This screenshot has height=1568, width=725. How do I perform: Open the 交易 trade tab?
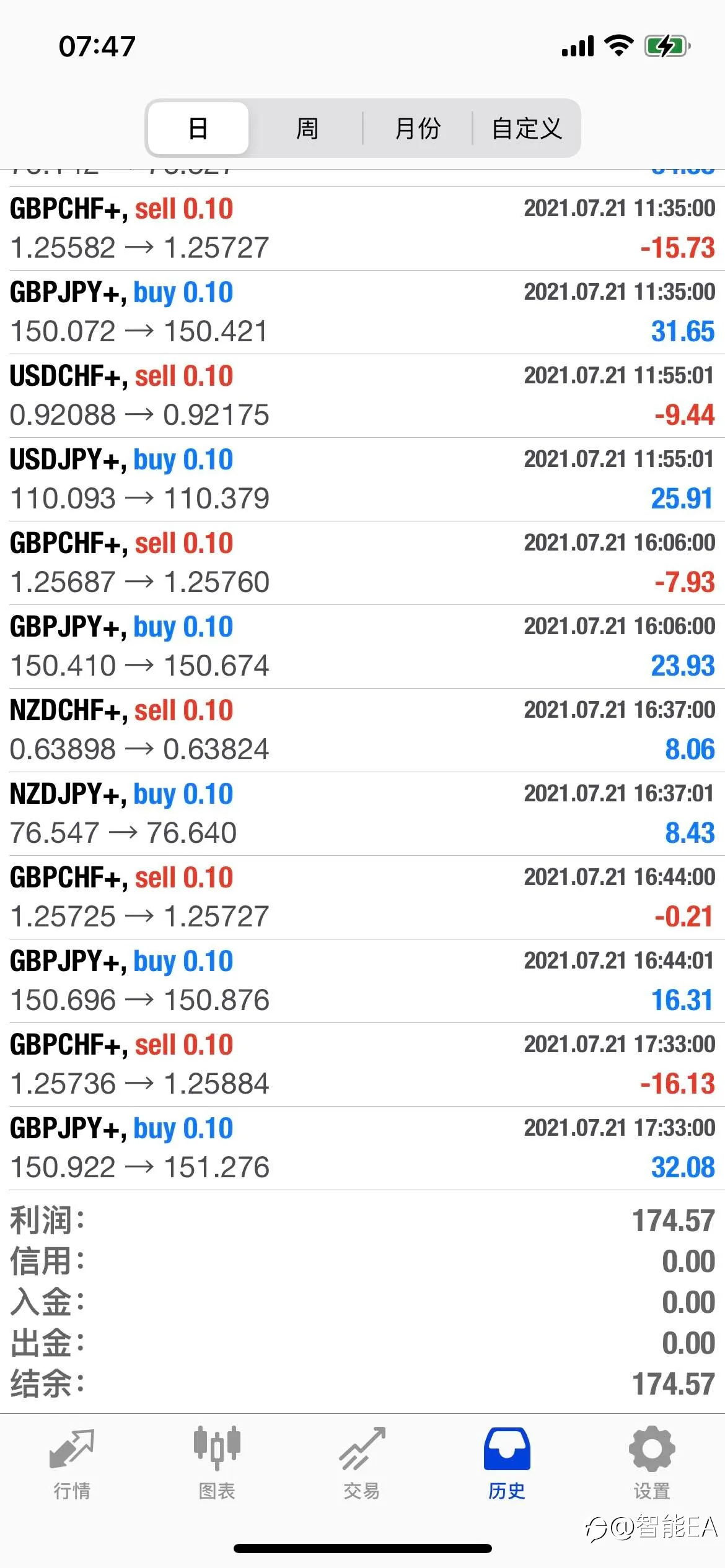[362, 1464]
